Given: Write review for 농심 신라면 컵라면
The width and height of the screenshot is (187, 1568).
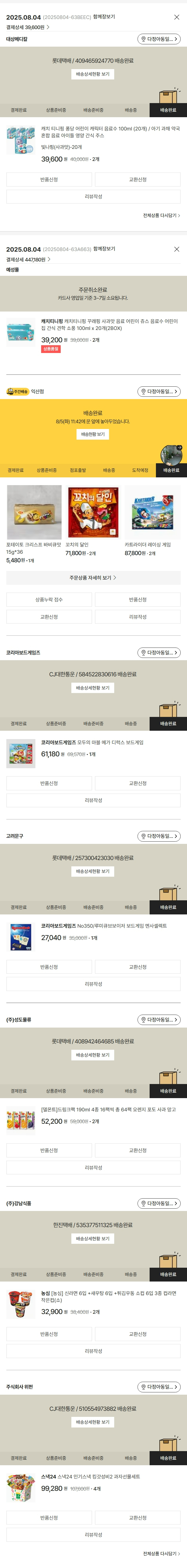Looking at the screenshot, I should click(93, 1351).
